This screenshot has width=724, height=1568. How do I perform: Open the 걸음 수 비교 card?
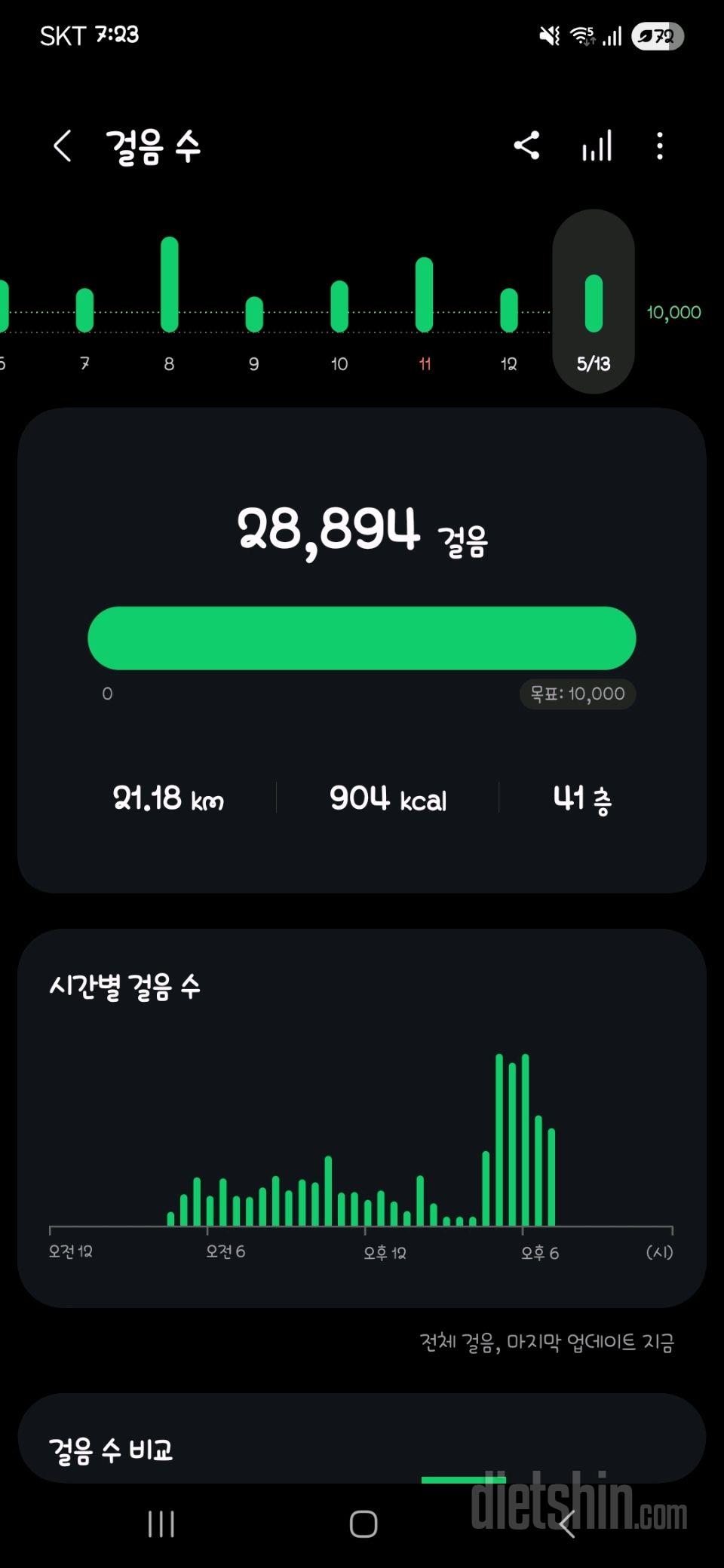coord(362,1438)
